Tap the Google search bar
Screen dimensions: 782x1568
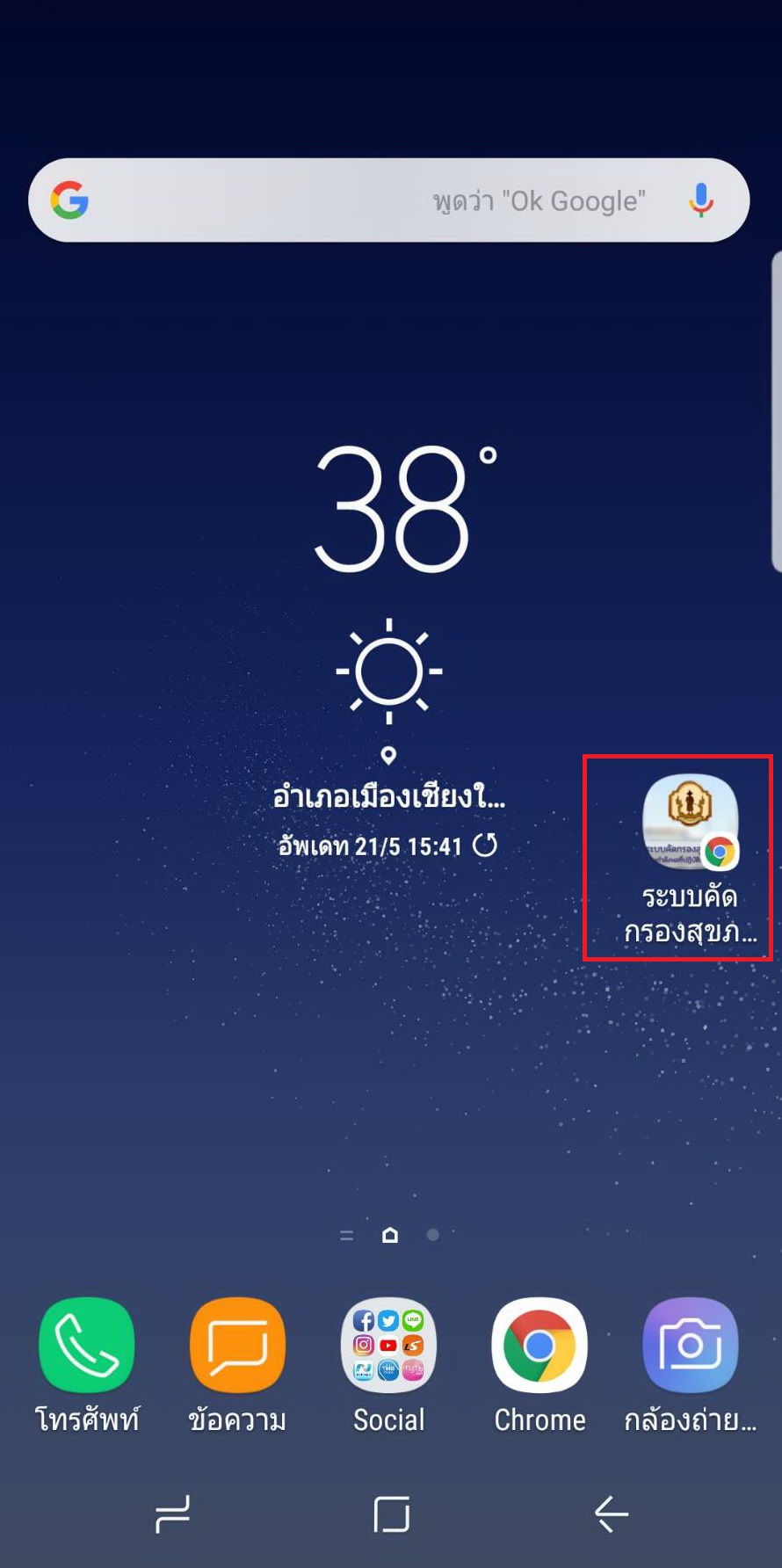pyautogui.click(x=351, y=200)
